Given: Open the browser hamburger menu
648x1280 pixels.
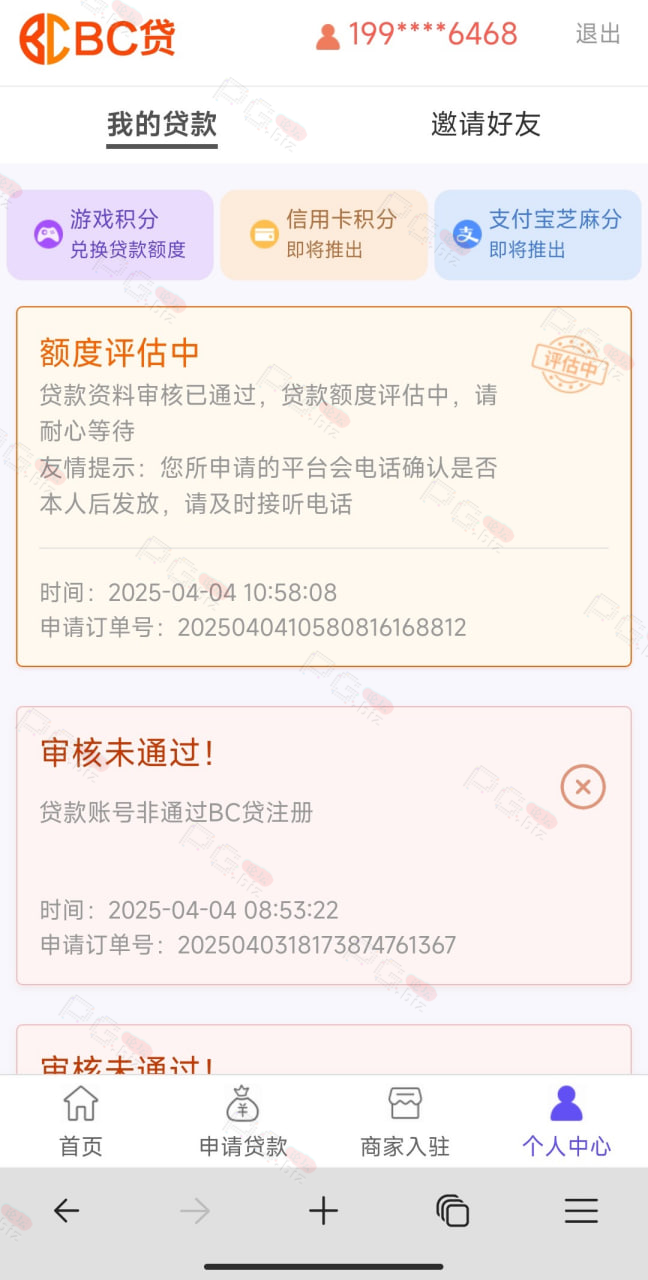Looking at the screenshot, I should (581, 1211).
